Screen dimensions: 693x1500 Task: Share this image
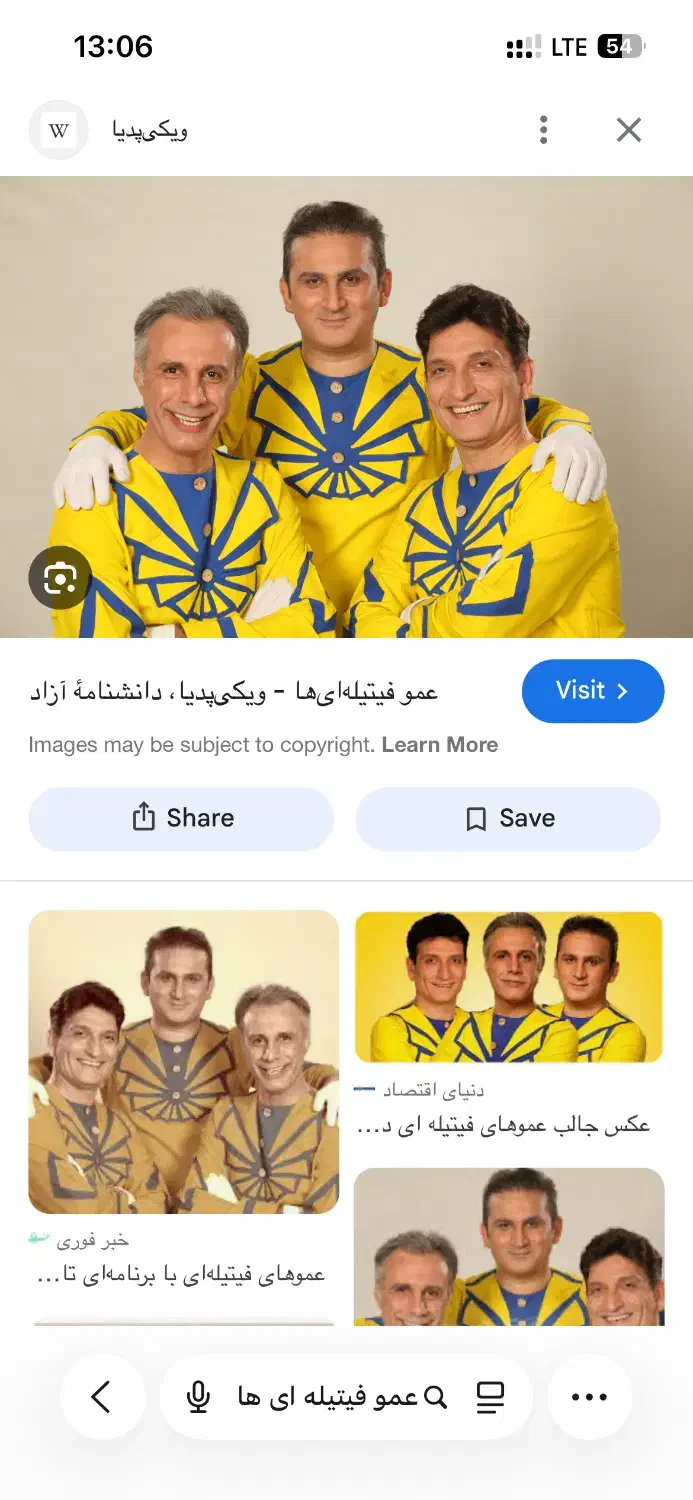pyautogui.click(x=181, y=818)
